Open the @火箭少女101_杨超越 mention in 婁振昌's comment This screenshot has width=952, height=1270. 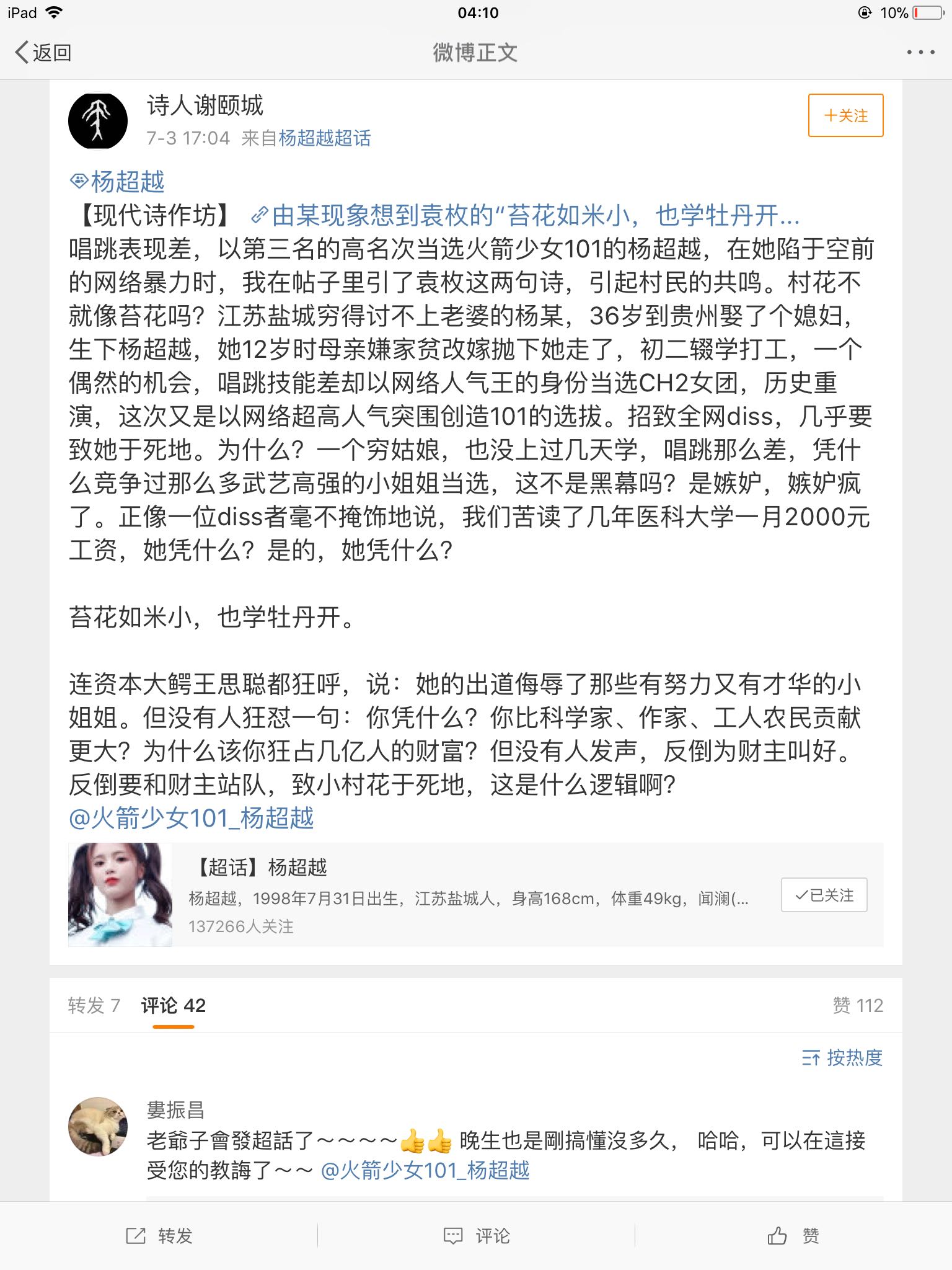(425, 1170)
